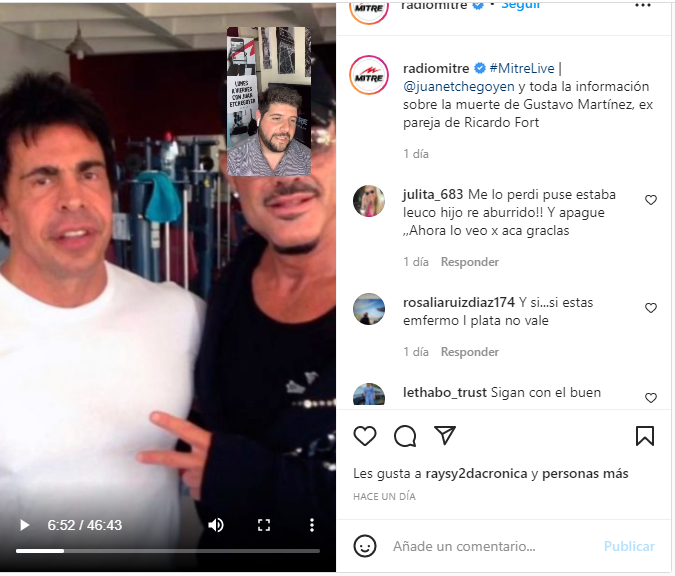The image size is (675, 576).
Task: Share post via paper plane icon
Action: [445, 436]
